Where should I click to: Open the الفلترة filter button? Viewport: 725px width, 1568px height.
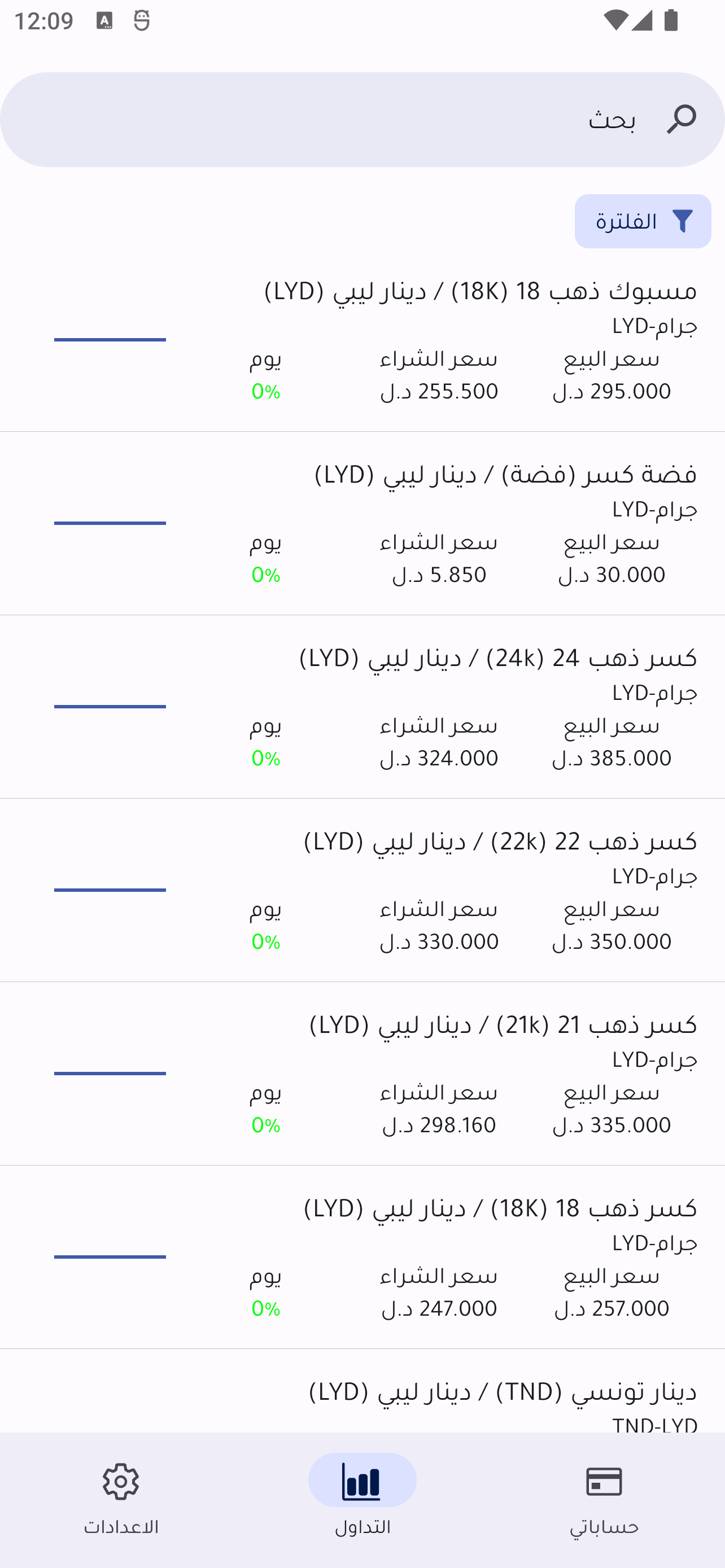click(642, 222)
